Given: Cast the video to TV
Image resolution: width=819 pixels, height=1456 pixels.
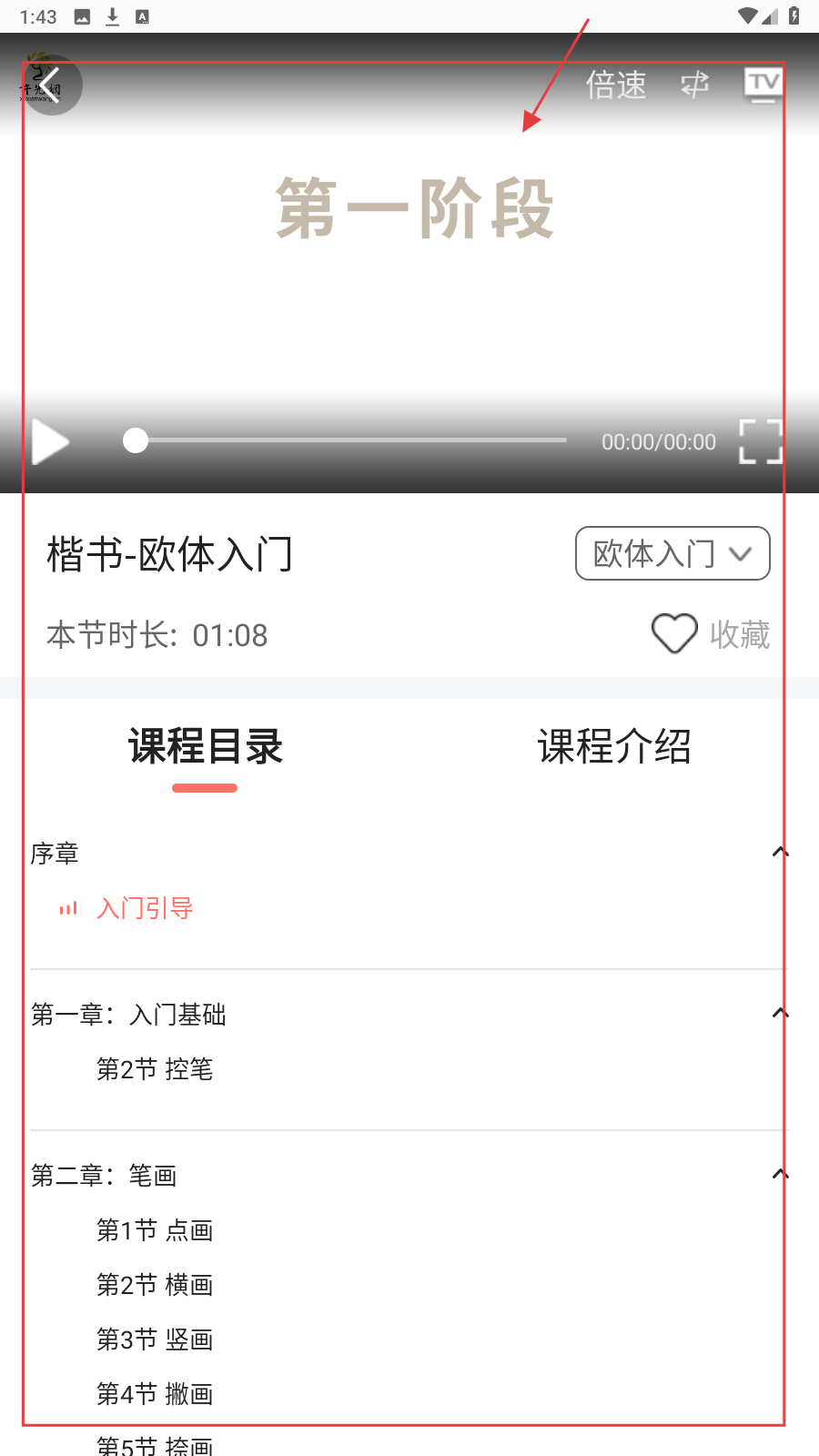Looking at the screenshot, I should (763, 86).
